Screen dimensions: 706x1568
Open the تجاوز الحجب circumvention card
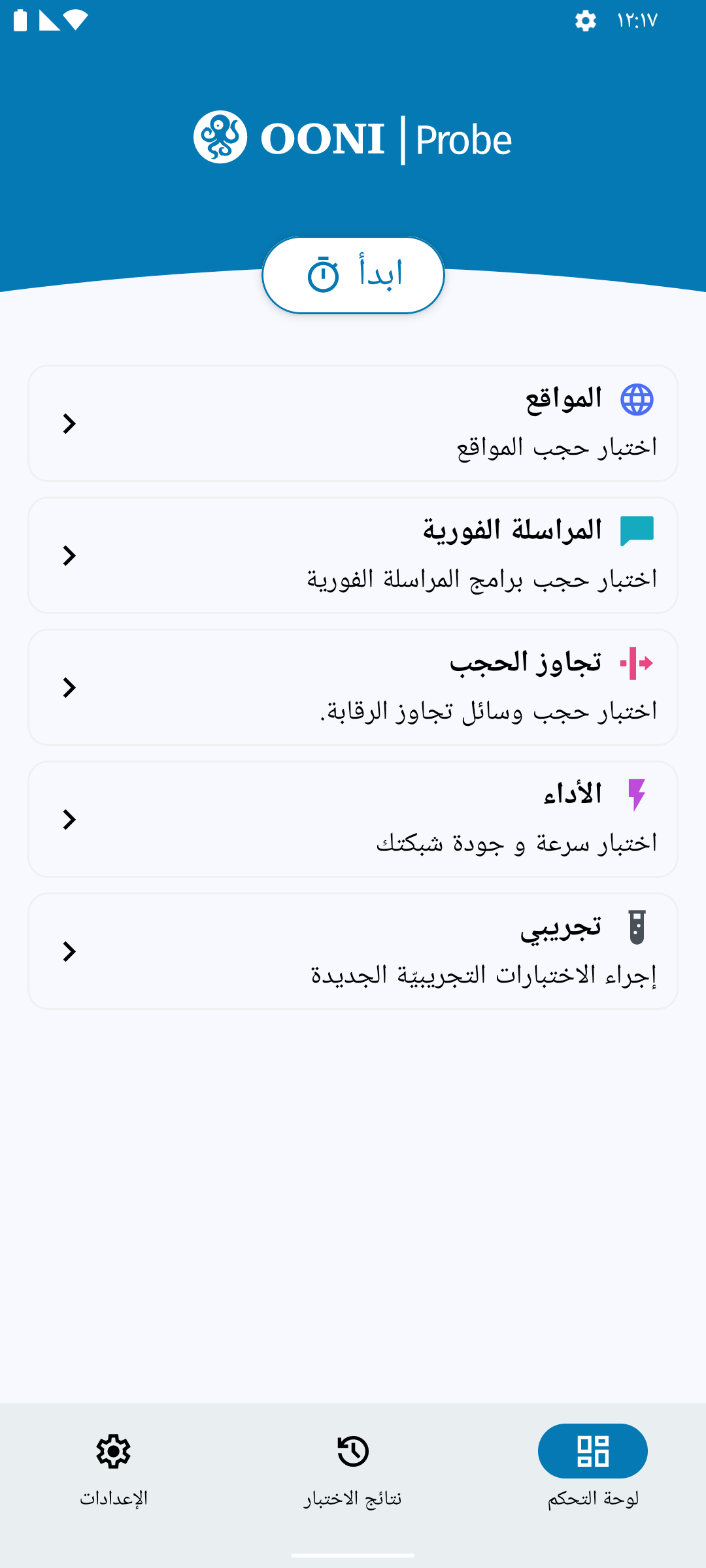coord(353,687)
